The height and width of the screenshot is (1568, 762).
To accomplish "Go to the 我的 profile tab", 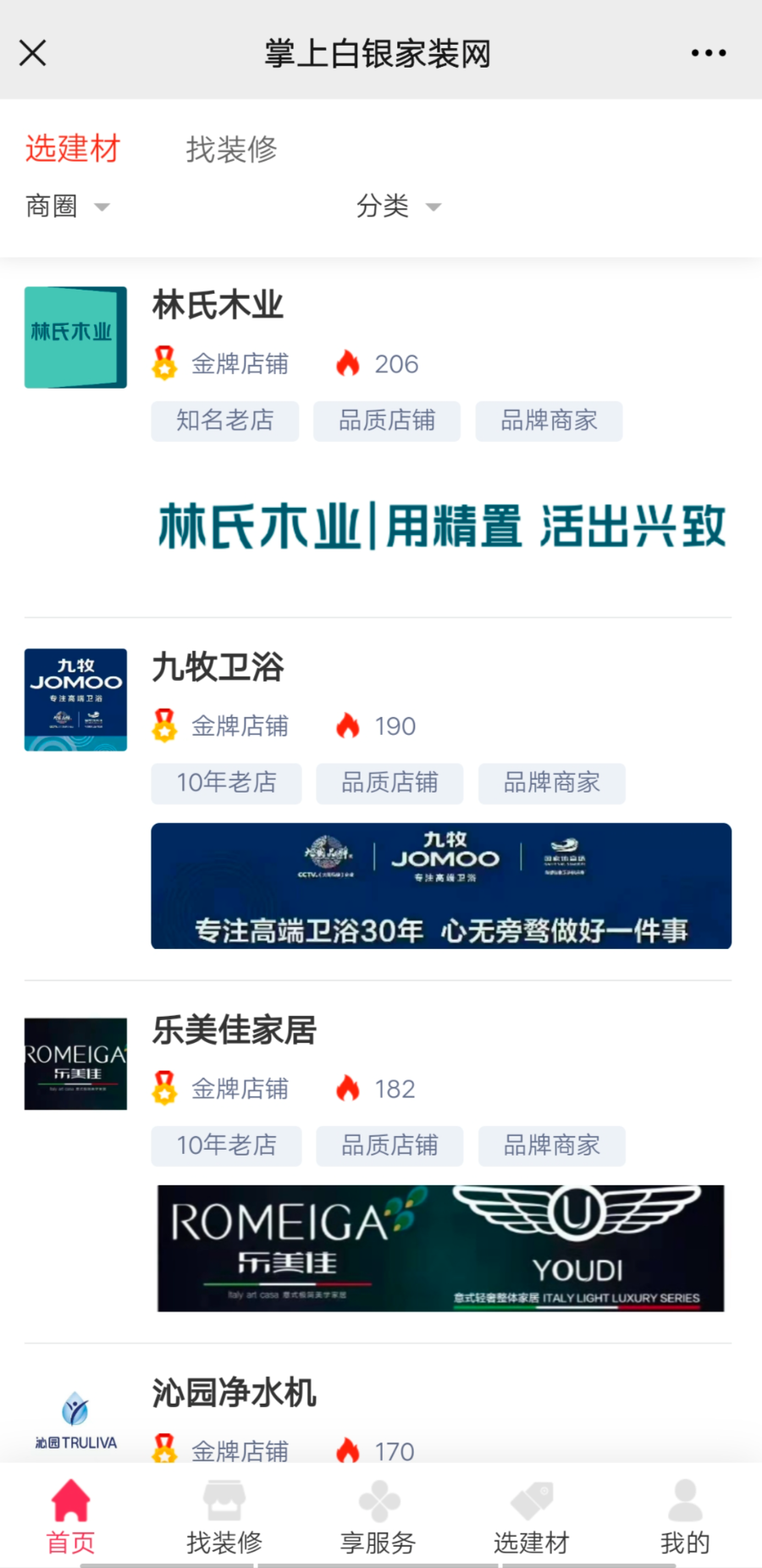I will [x=685, y=1517].
